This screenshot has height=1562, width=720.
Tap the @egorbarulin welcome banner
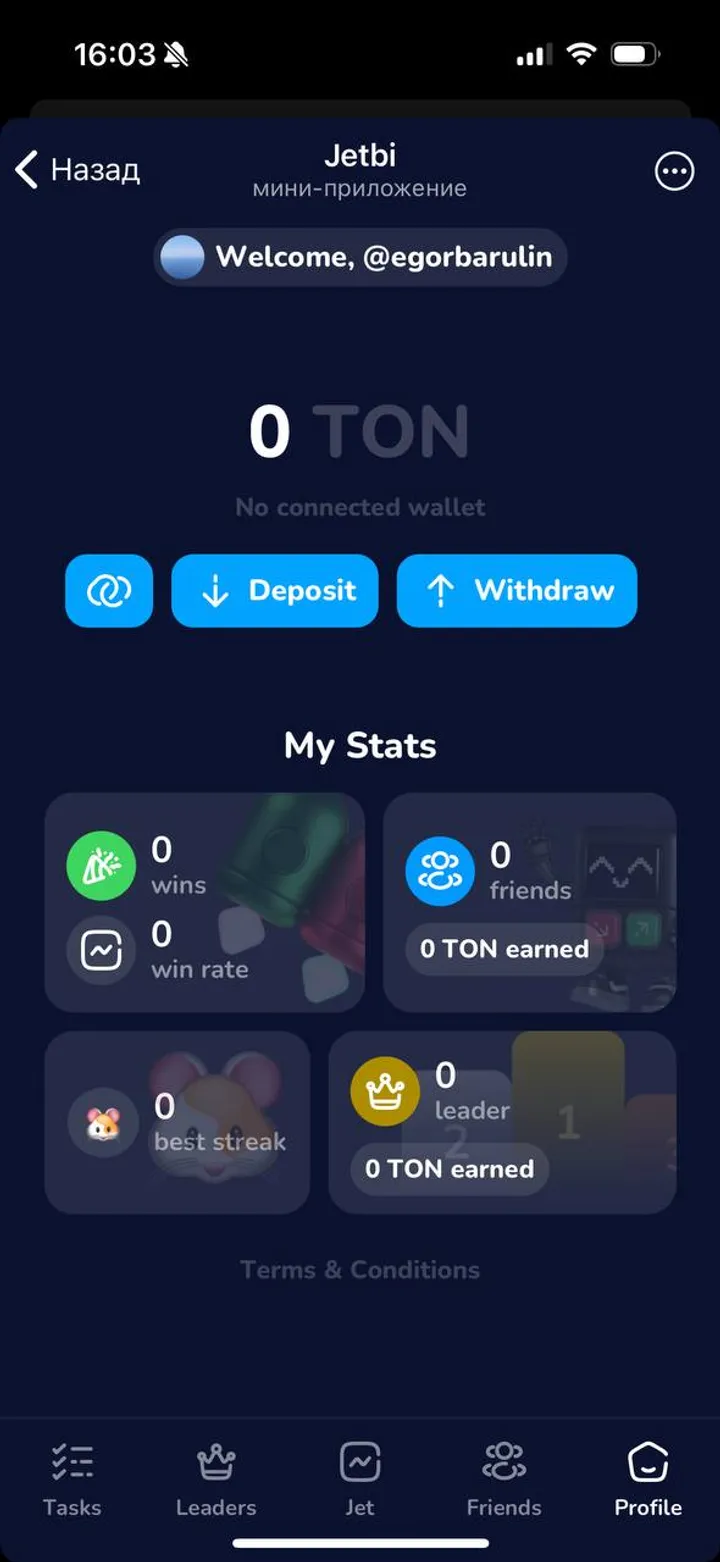(x=359, y=257)
